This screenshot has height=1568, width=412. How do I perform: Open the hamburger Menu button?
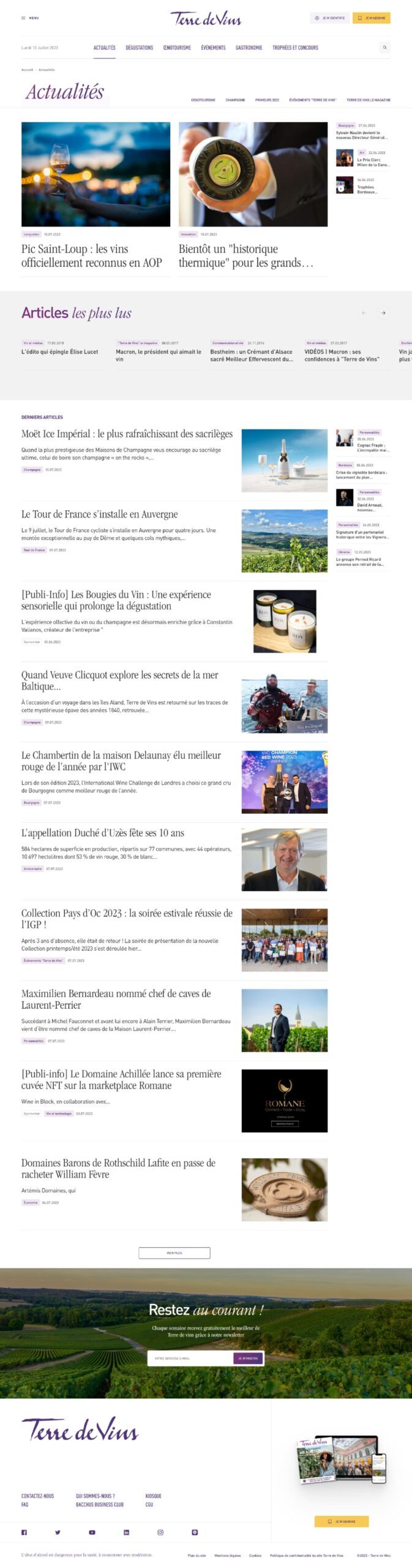point(30,18)
